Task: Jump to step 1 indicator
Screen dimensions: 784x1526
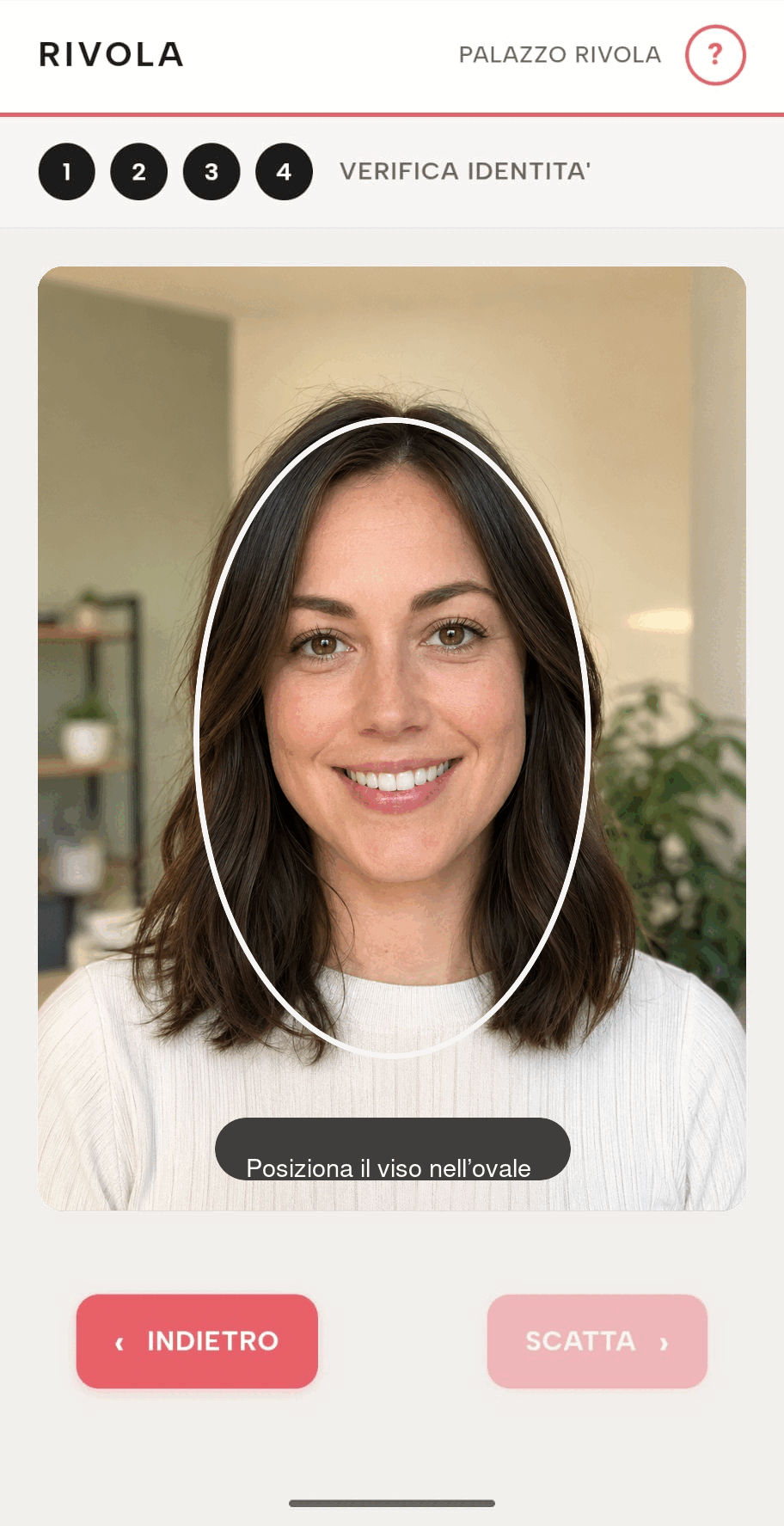Action: pyautogui.click(x=67, y=172)
